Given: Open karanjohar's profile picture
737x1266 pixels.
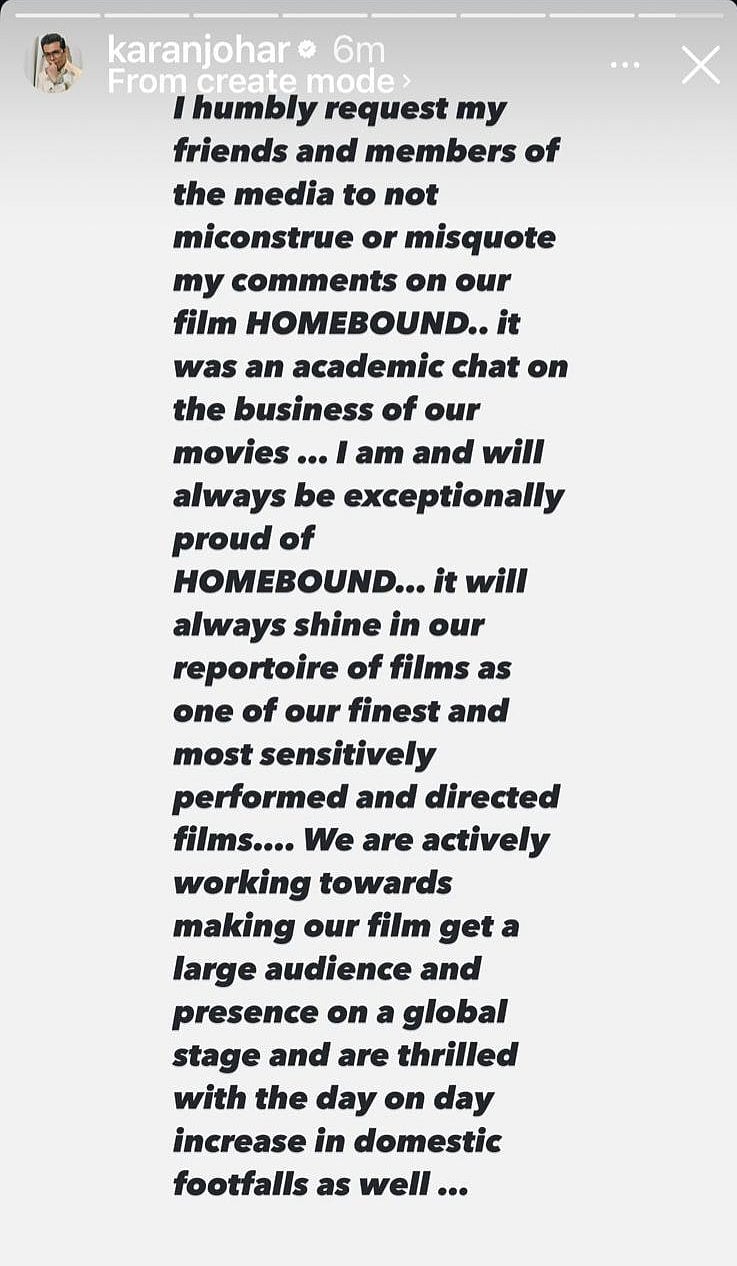Looking at the screenshot, I should pos(53,63).
